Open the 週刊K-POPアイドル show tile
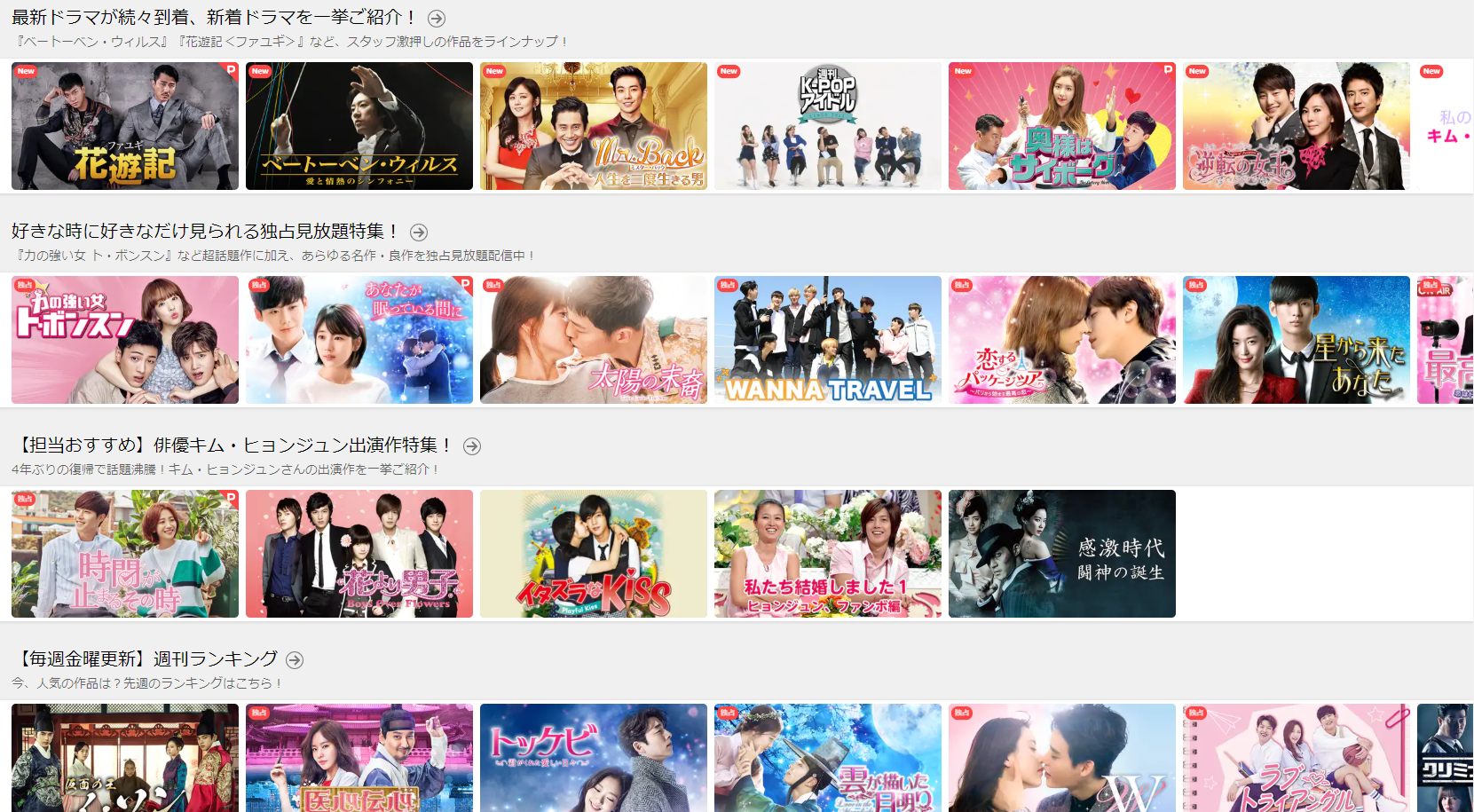 point(828,126)
